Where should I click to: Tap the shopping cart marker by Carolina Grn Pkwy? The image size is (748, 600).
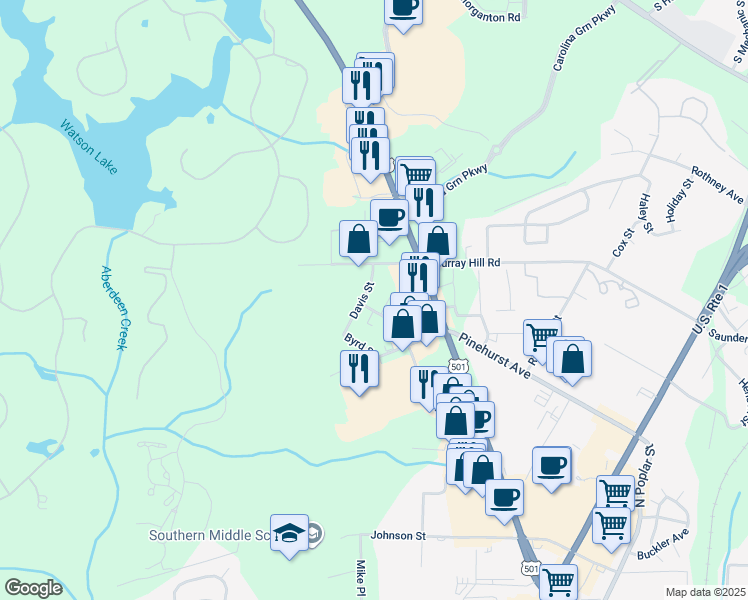click(x=417, y=176)
